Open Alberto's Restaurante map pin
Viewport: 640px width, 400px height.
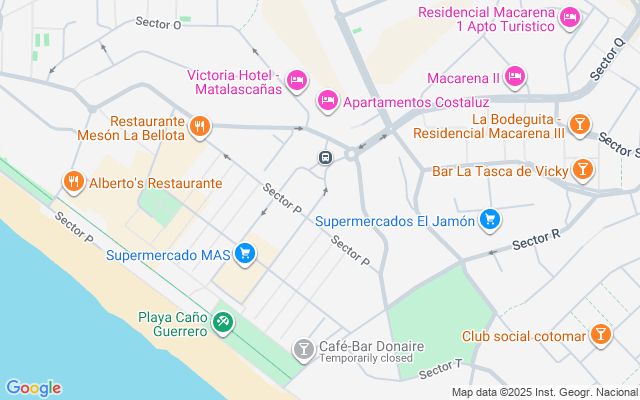pos(73,182)
